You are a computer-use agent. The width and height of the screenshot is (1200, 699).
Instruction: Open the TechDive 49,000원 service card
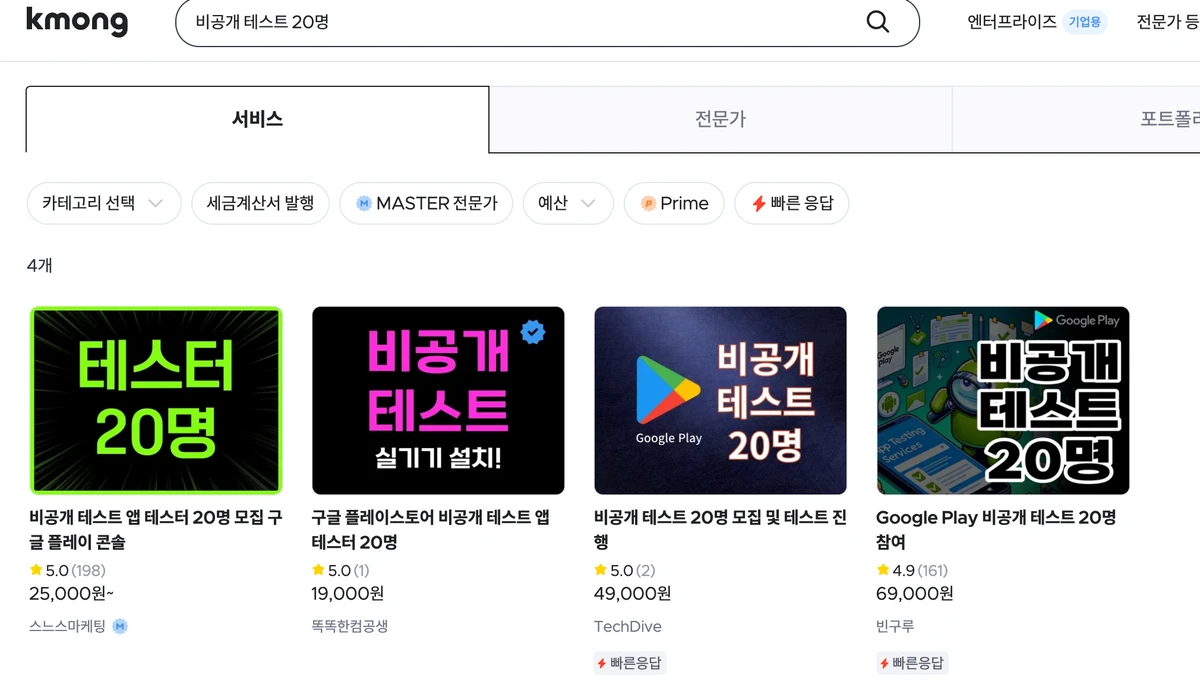tap(720, 400)
